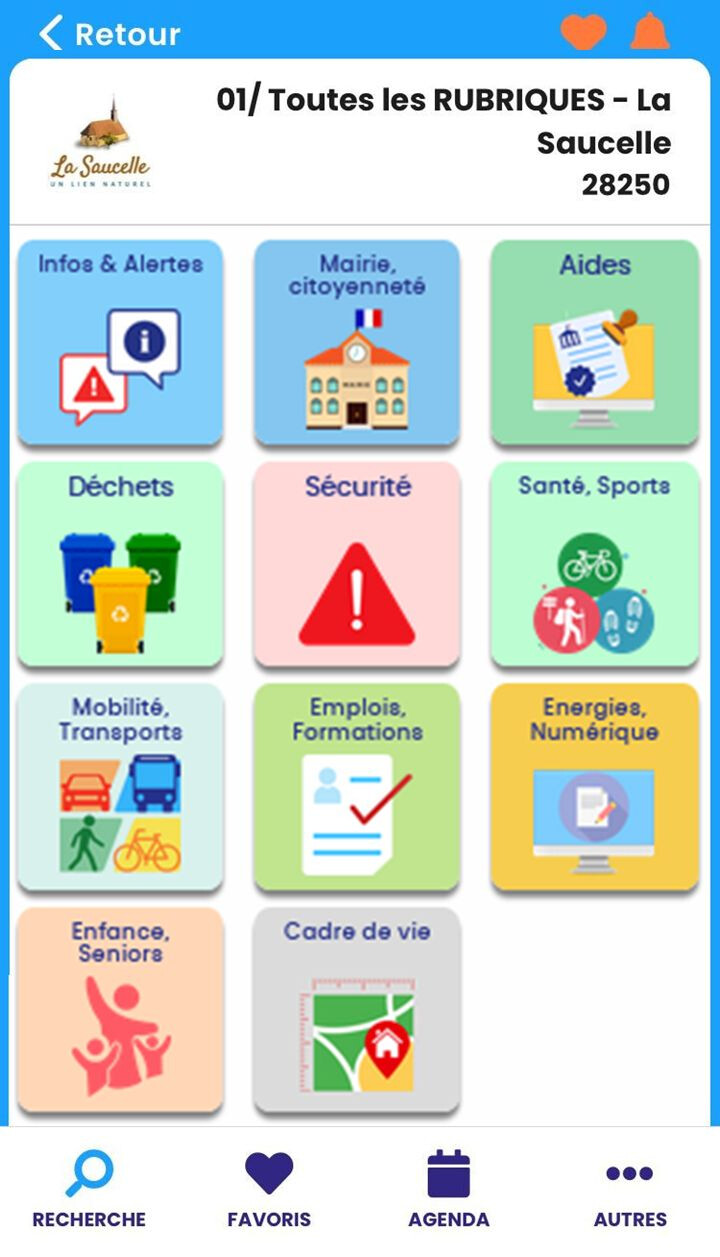Open the Infos & Alertes tile
Screen dimensions: 720x1257
(120, 342)
